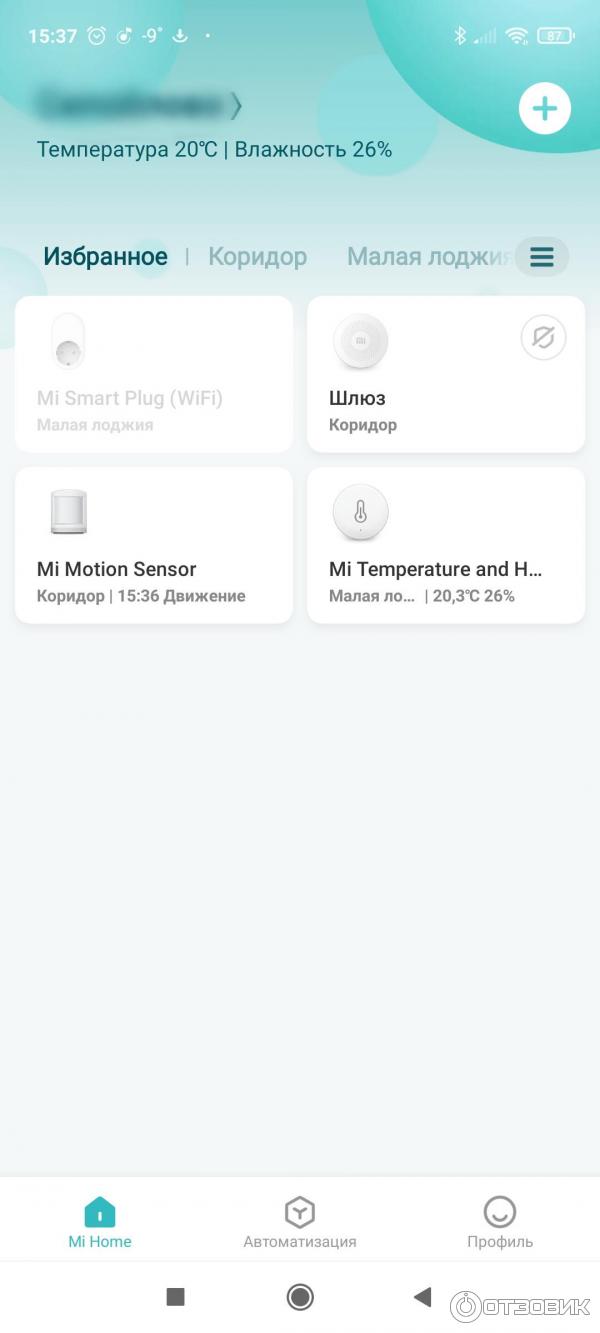Open the home name selector at top
This screenshot has width=600, height=1333.
click(x=139, y=105)
